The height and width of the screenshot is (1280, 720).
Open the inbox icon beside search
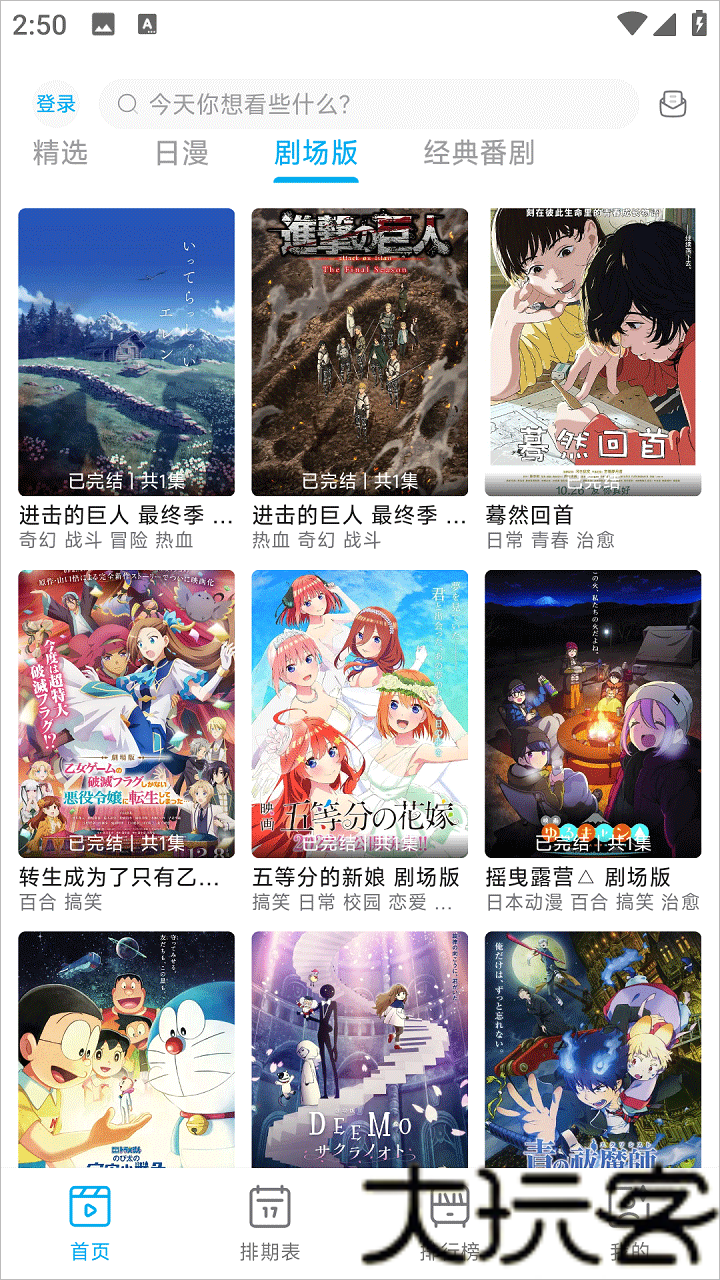673,104
